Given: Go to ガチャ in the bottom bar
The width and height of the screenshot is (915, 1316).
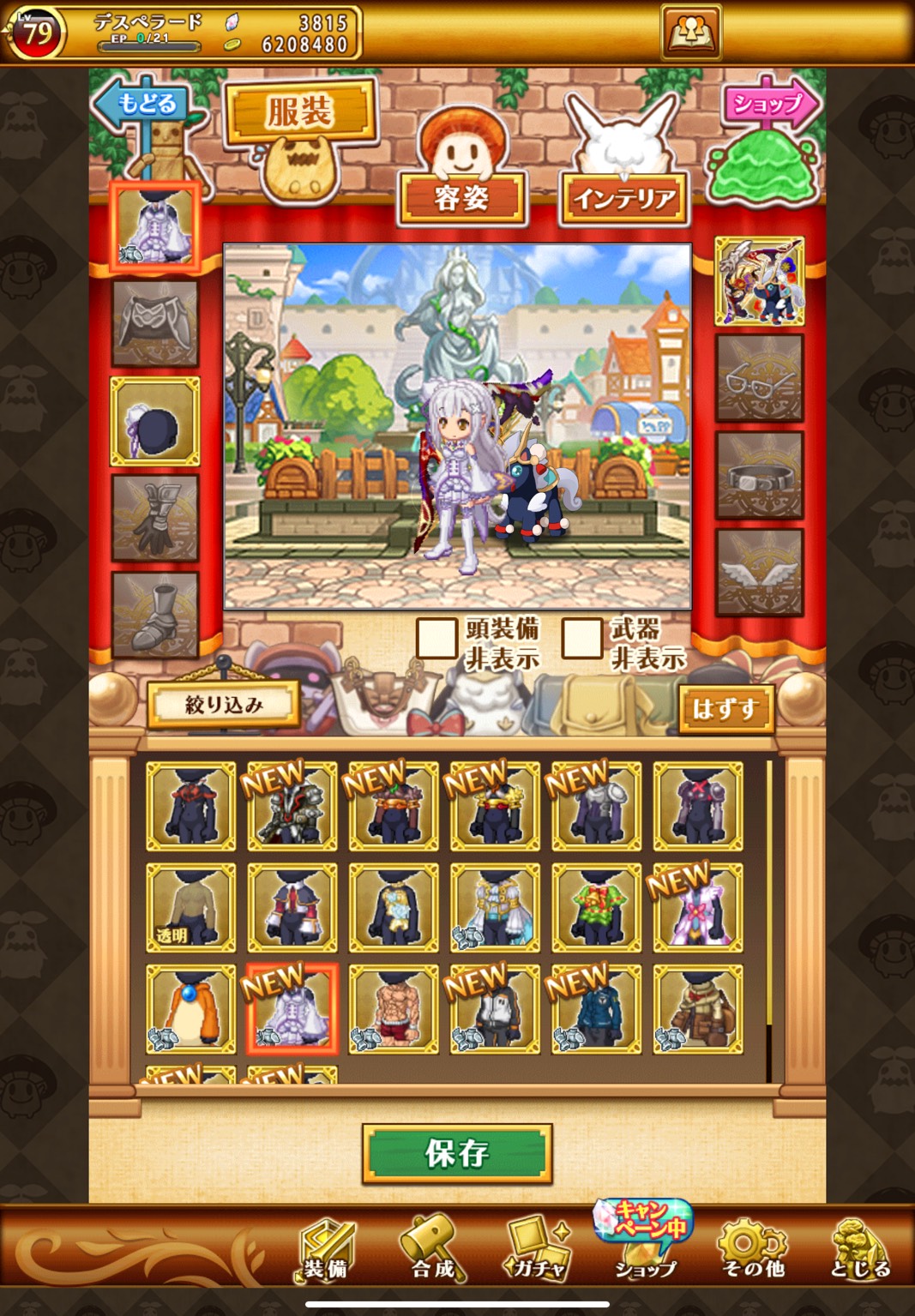Looking at the screenshot, I should point(539,1250).
